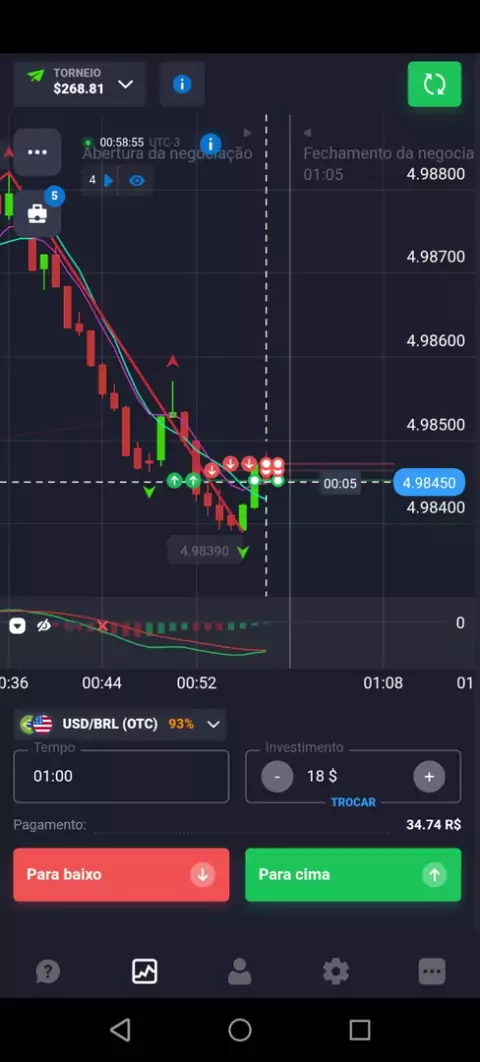Open the three-dots chart menu
Screen dimensions: 480x1062
click(x=37, y=152)
